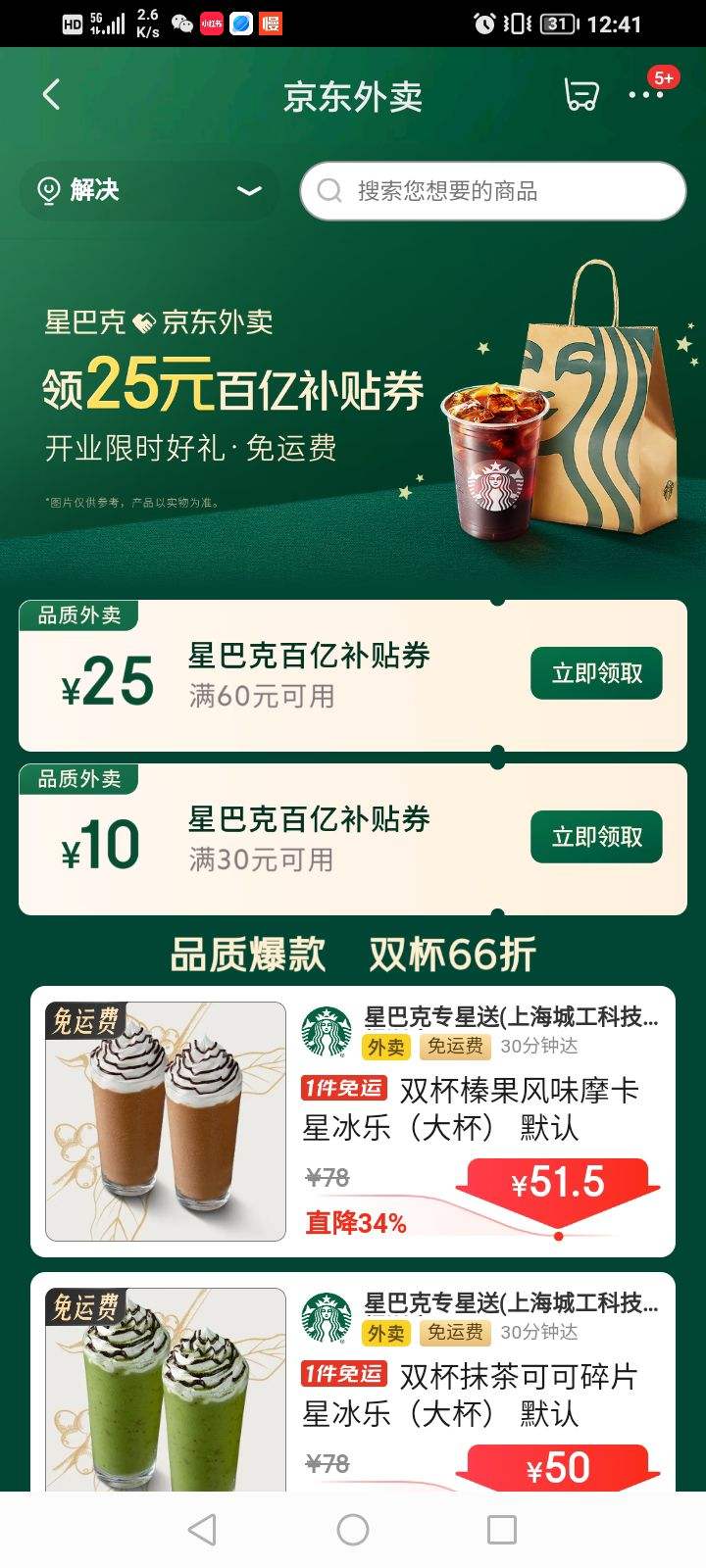This screenshot has width=706, height=1568.
Task: Tap the home circle in the navigation bar
Action: (x=353, y=1529)
